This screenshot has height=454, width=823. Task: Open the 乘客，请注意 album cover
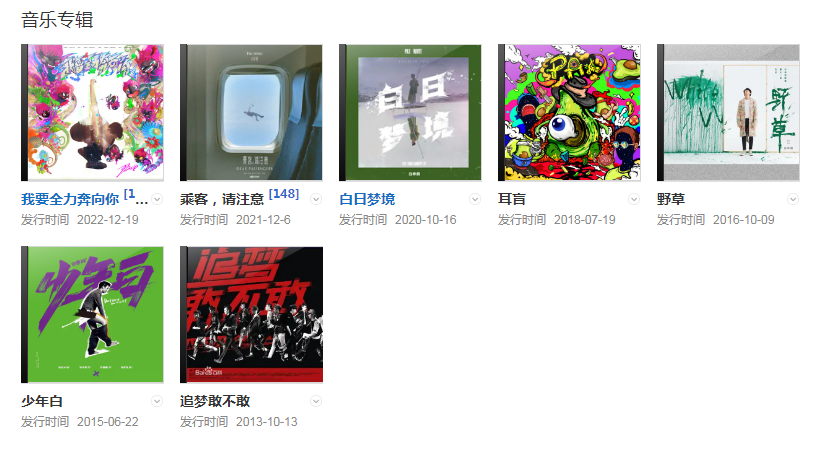(252, 113)
